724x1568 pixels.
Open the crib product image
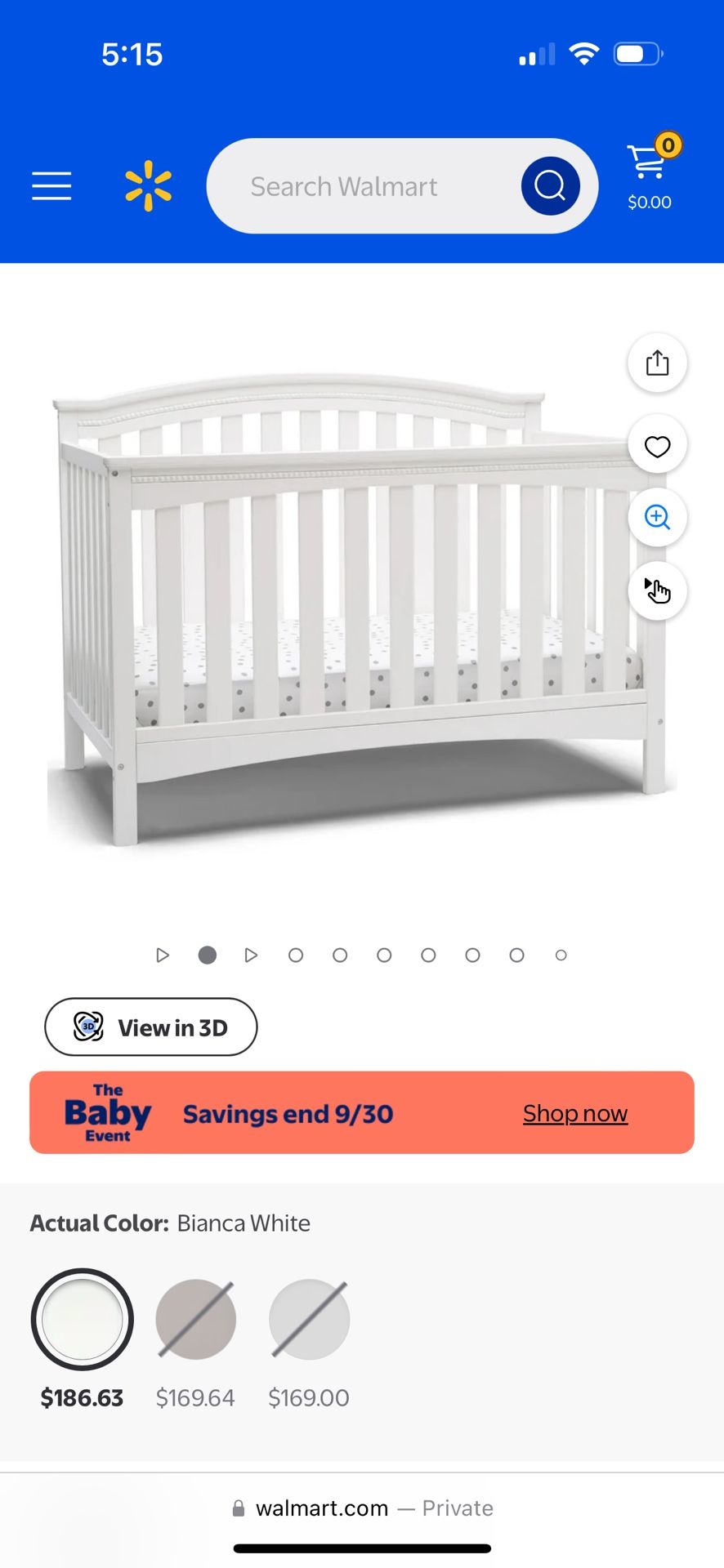pos(343,604)
